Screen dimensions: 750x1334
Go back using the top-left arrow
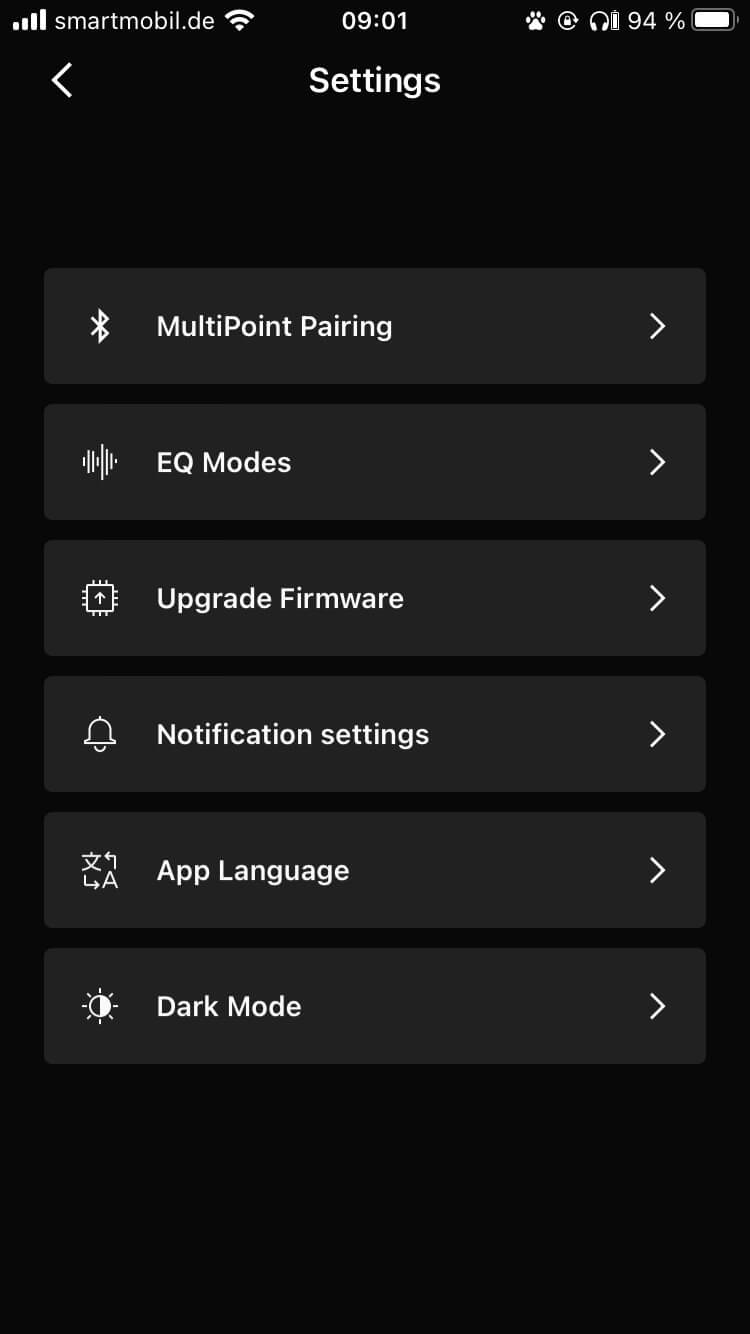point(62,80)
